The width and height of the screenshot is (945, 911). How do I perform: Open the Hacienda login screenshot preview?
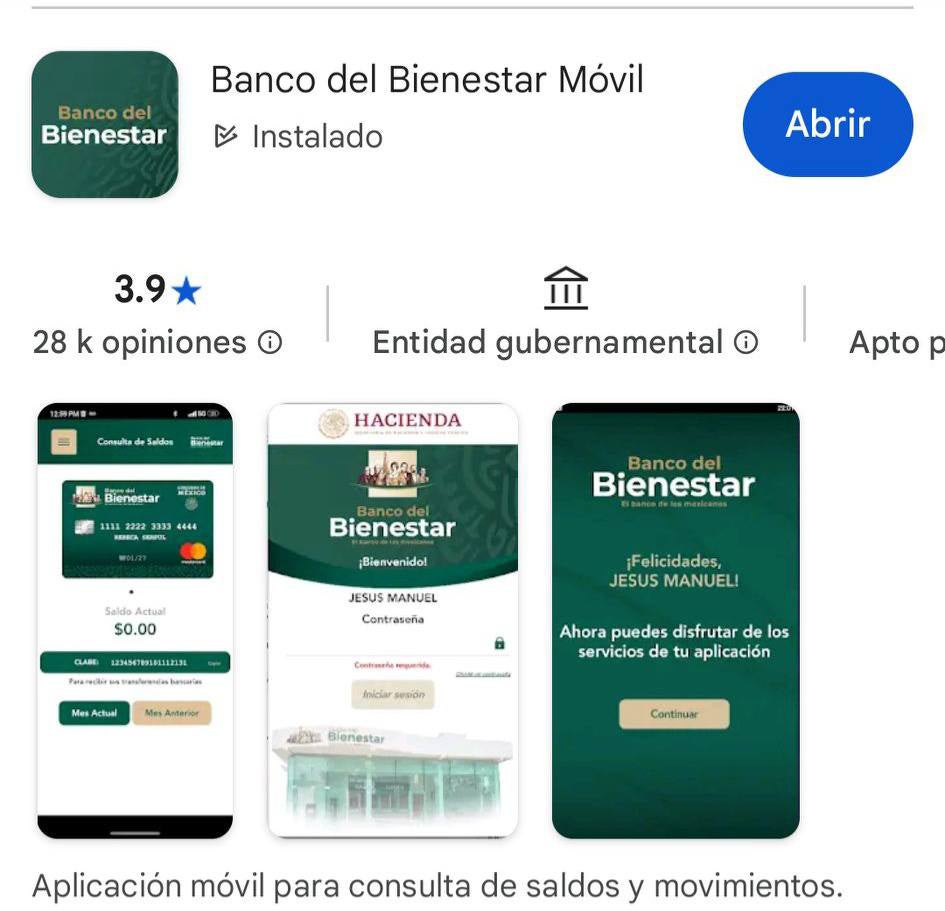point(393,620)
